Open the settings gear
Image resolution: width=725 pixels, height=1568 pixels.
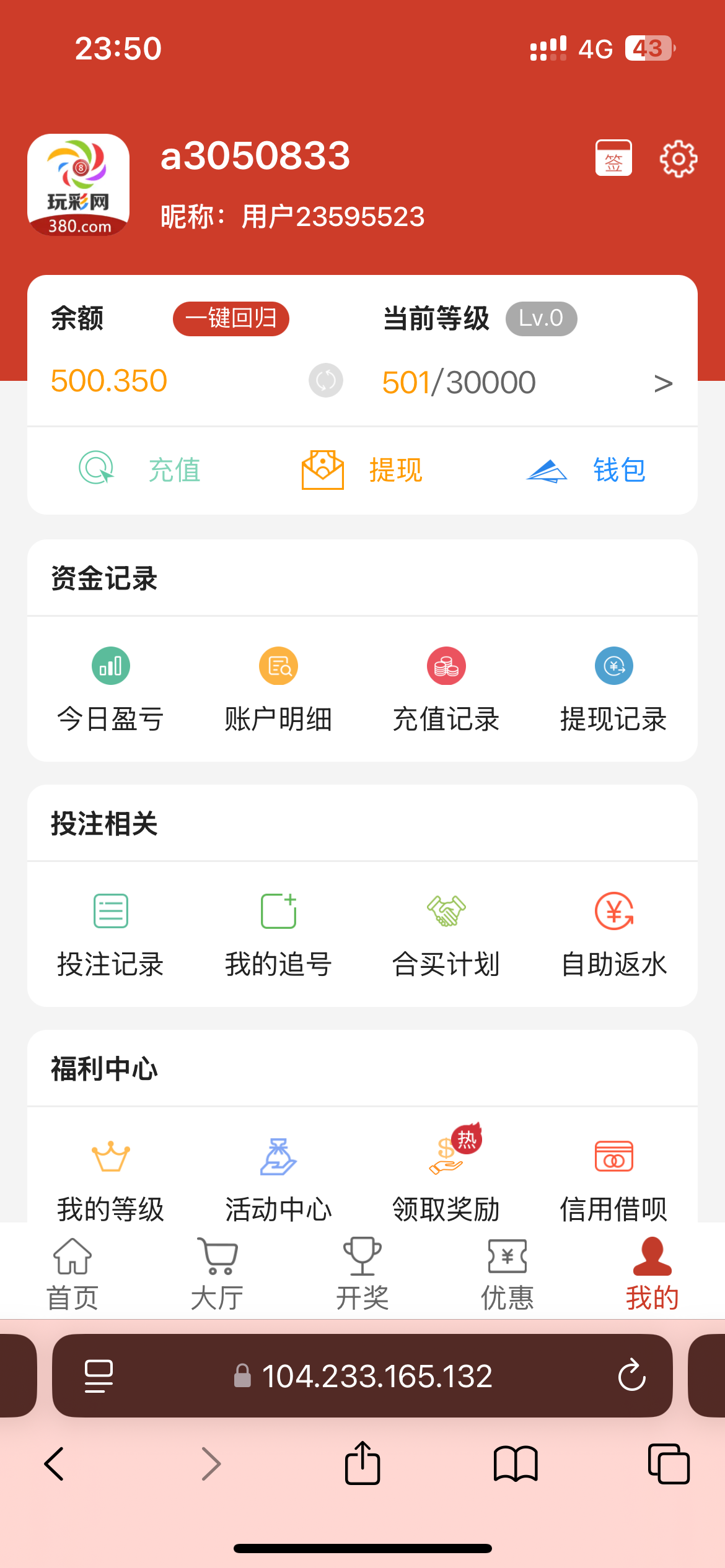[678, 159]
